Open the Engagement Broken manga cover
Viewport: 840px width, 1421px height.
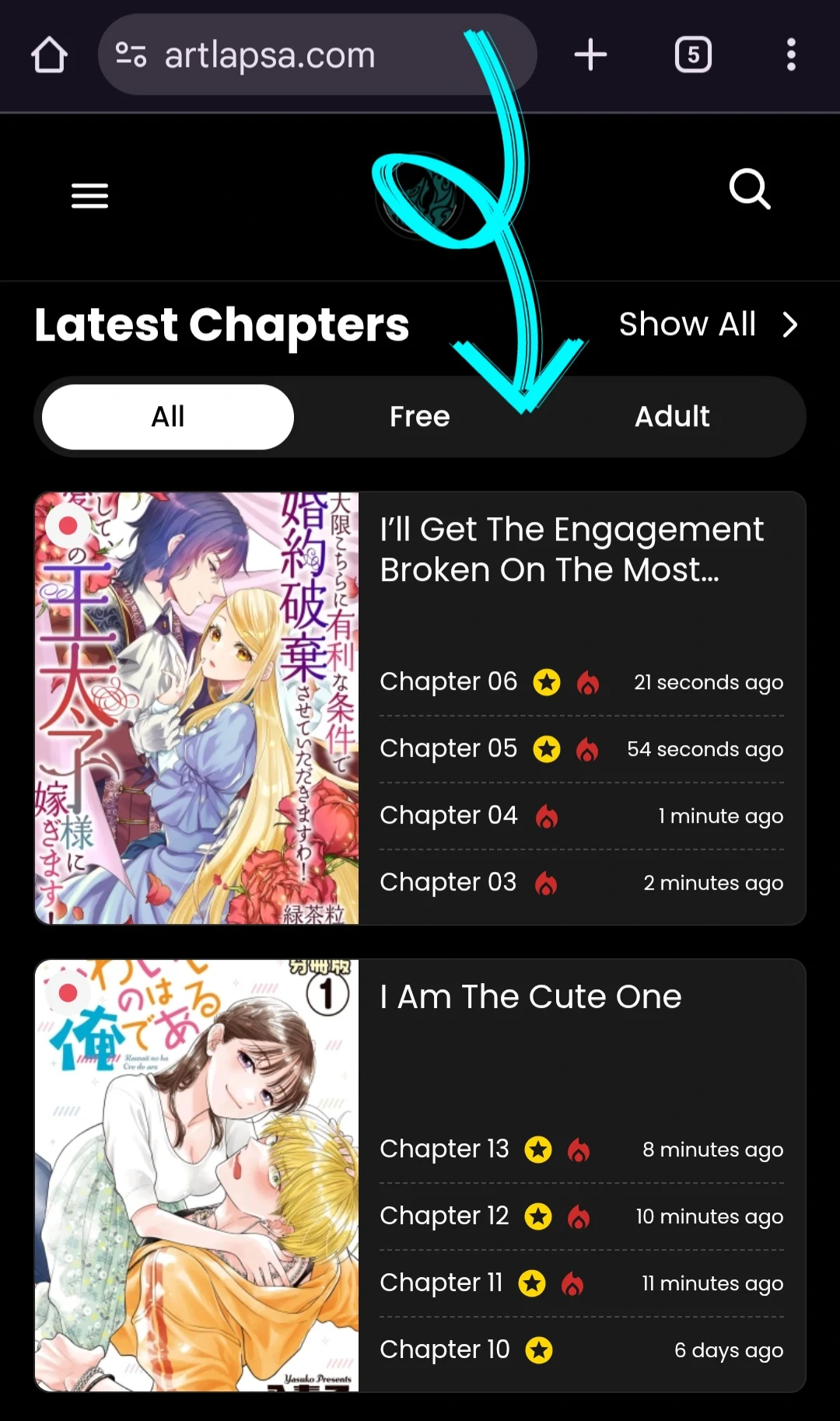coord(197,708)
